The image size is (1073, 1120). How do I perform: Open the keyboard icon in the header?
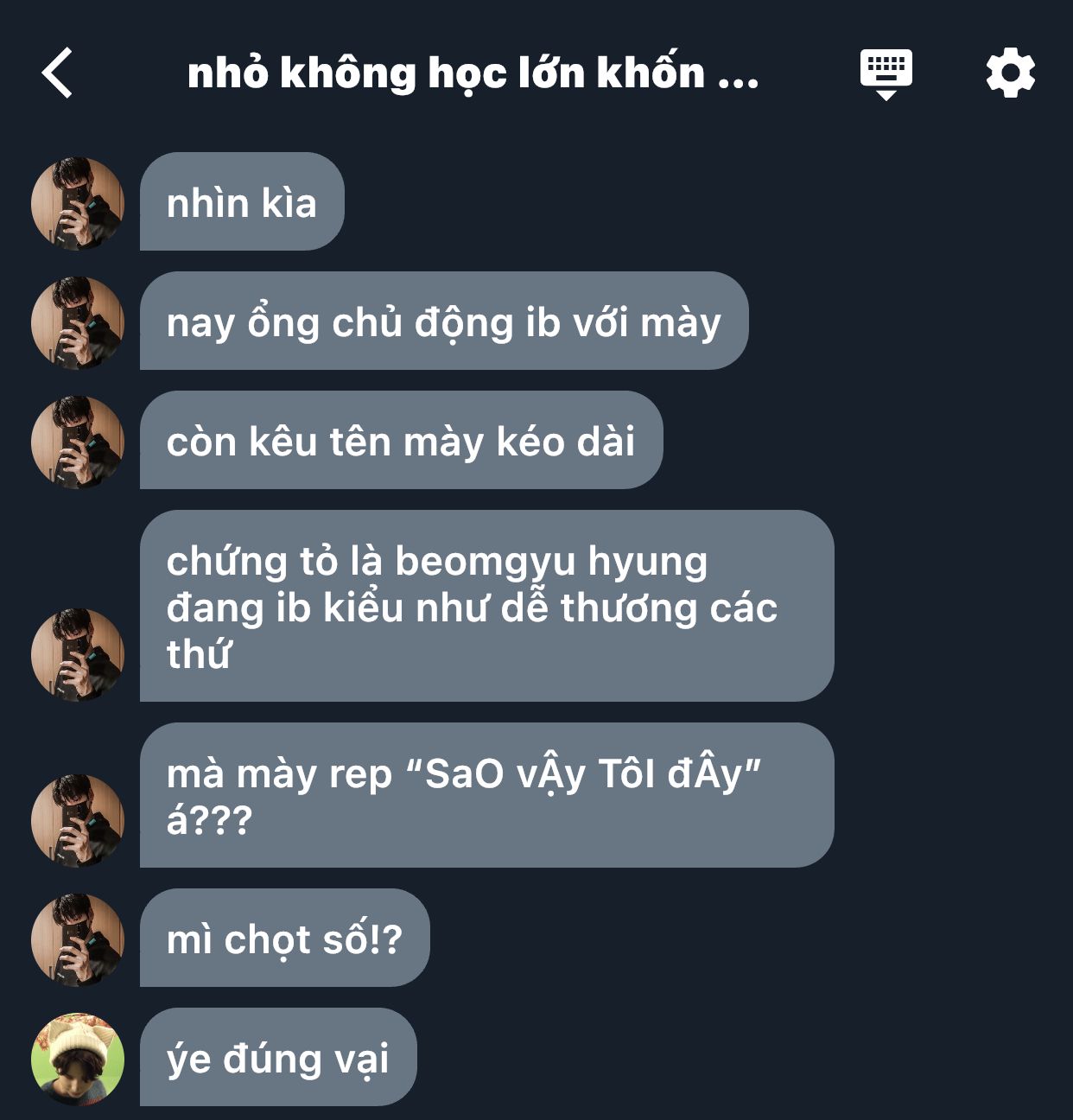(886, 73)
